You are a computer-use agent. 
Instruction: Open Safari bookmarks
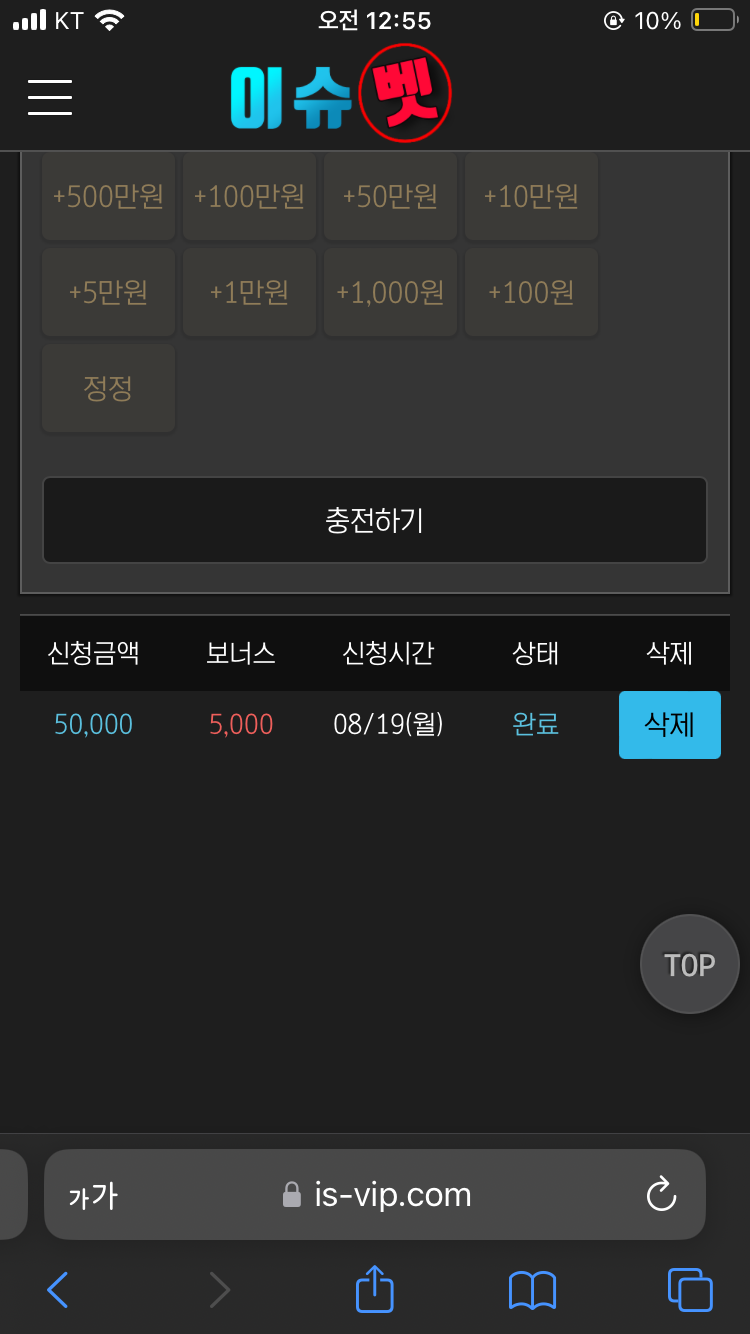[x=532, y=1290]
